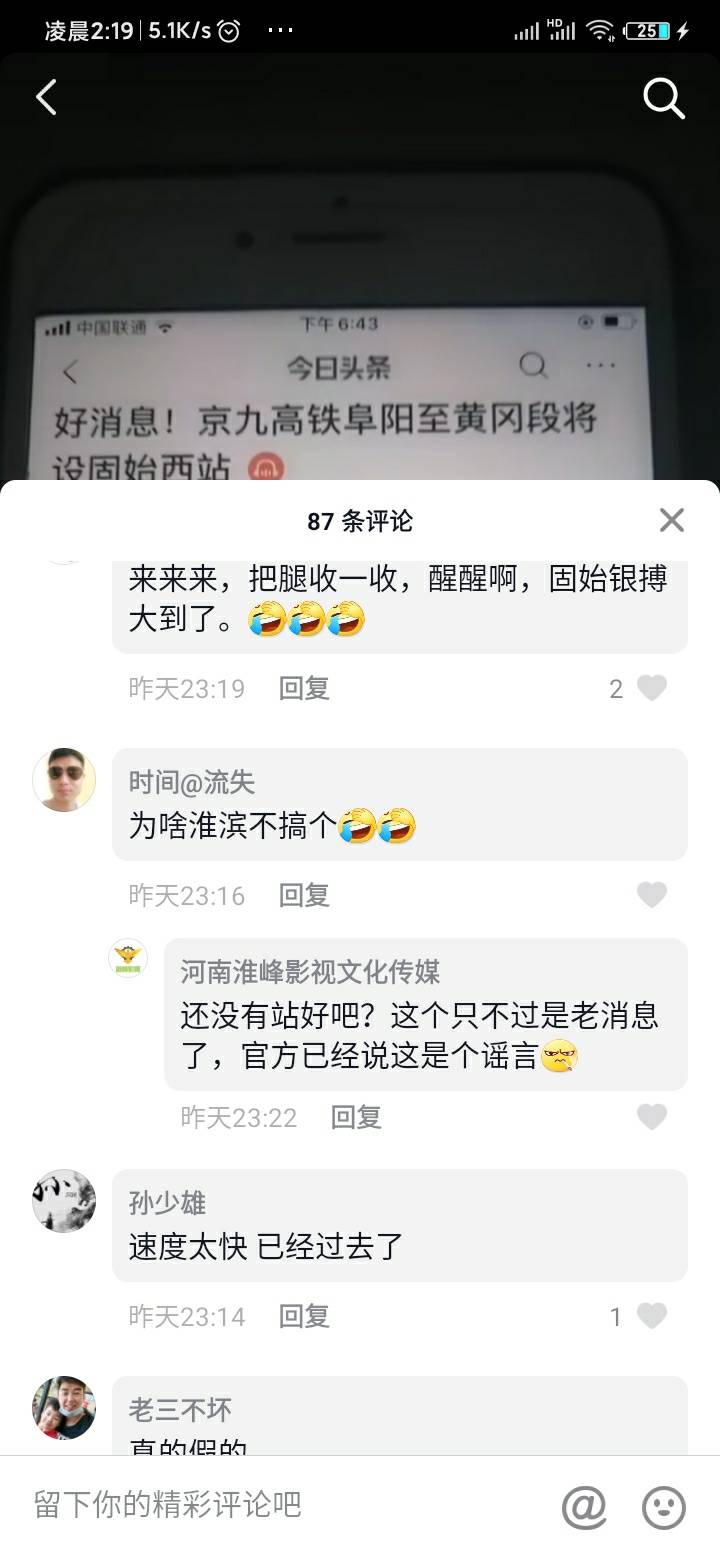Like 孙少雄's comment
The height and width of the screenshot is (1560, 720).
[651, 1316]
